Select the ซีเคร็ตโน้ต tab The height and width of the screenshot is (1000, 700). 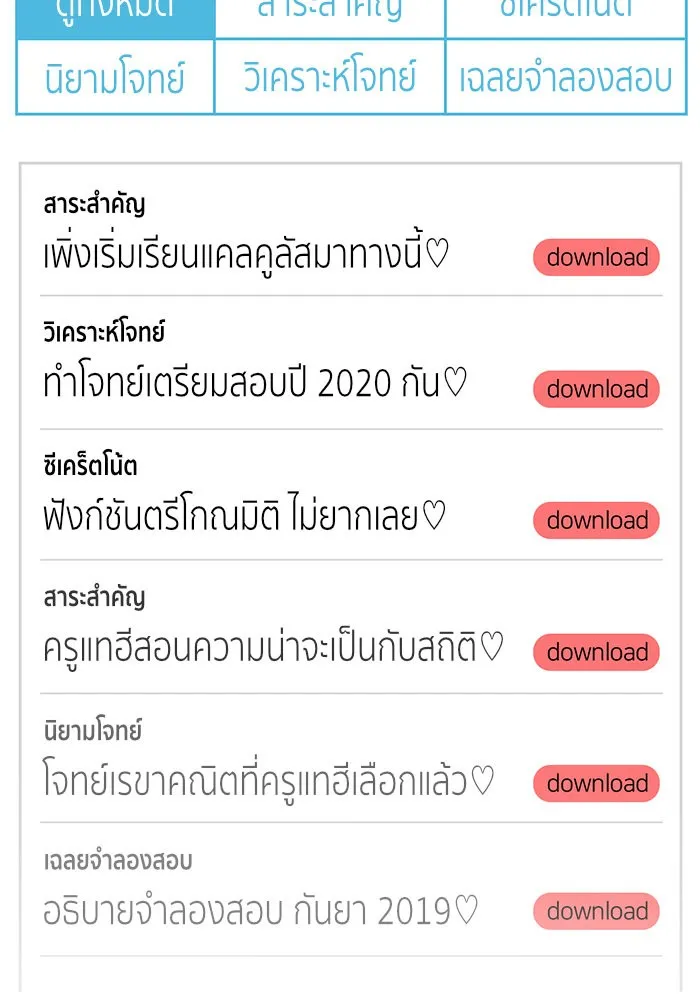pos(566,15)
